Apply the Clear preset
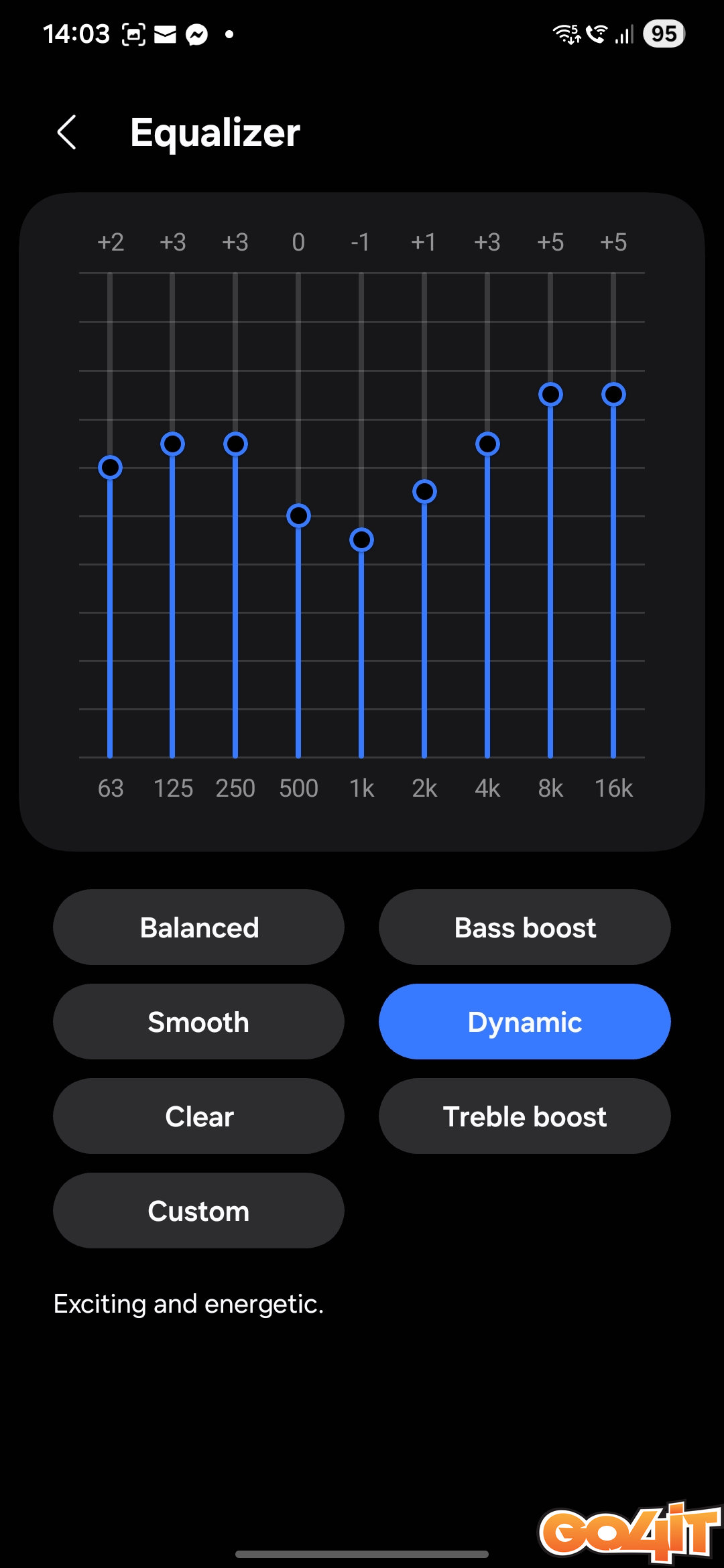The image size is (724, 1568). 198,1116
